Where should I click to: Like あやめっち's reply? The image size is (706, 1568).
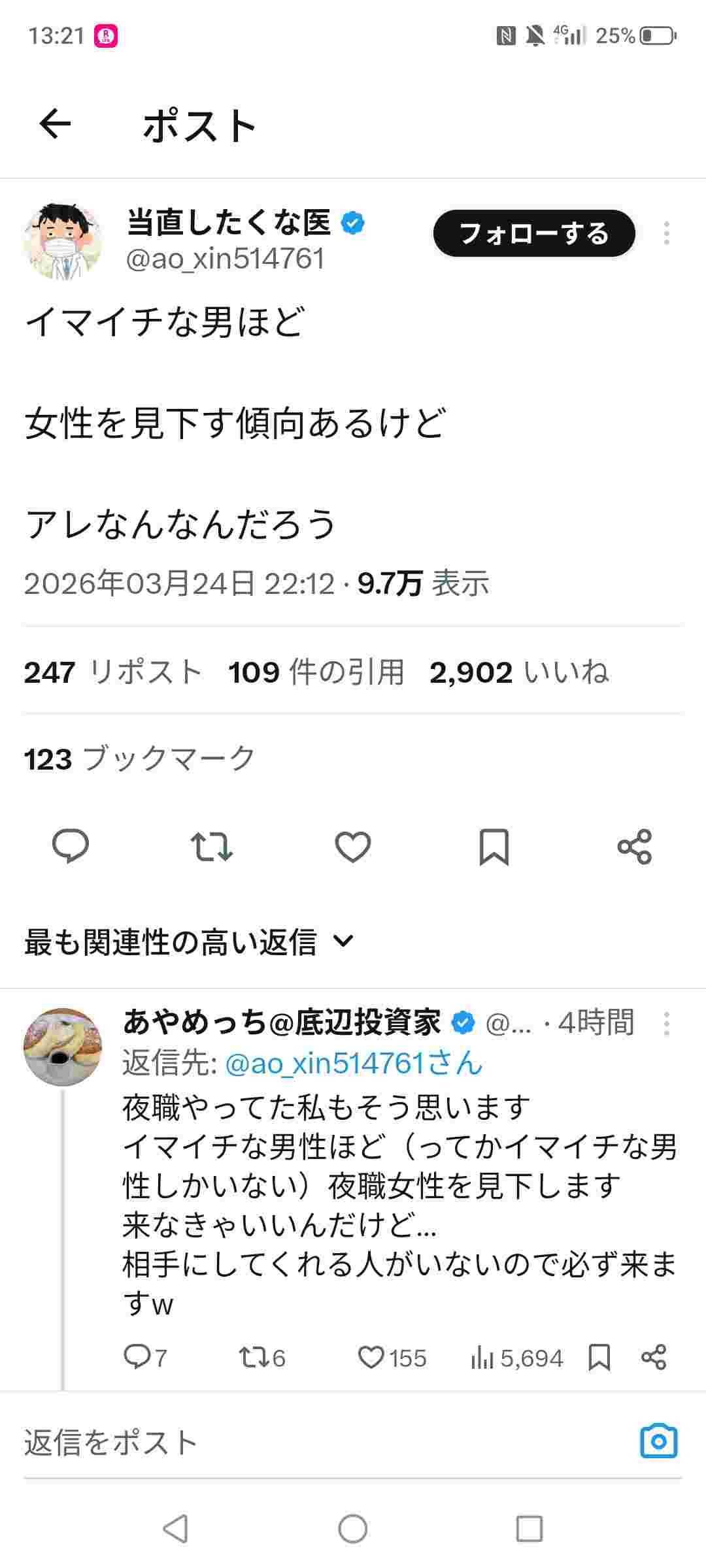coord(371,1358)
